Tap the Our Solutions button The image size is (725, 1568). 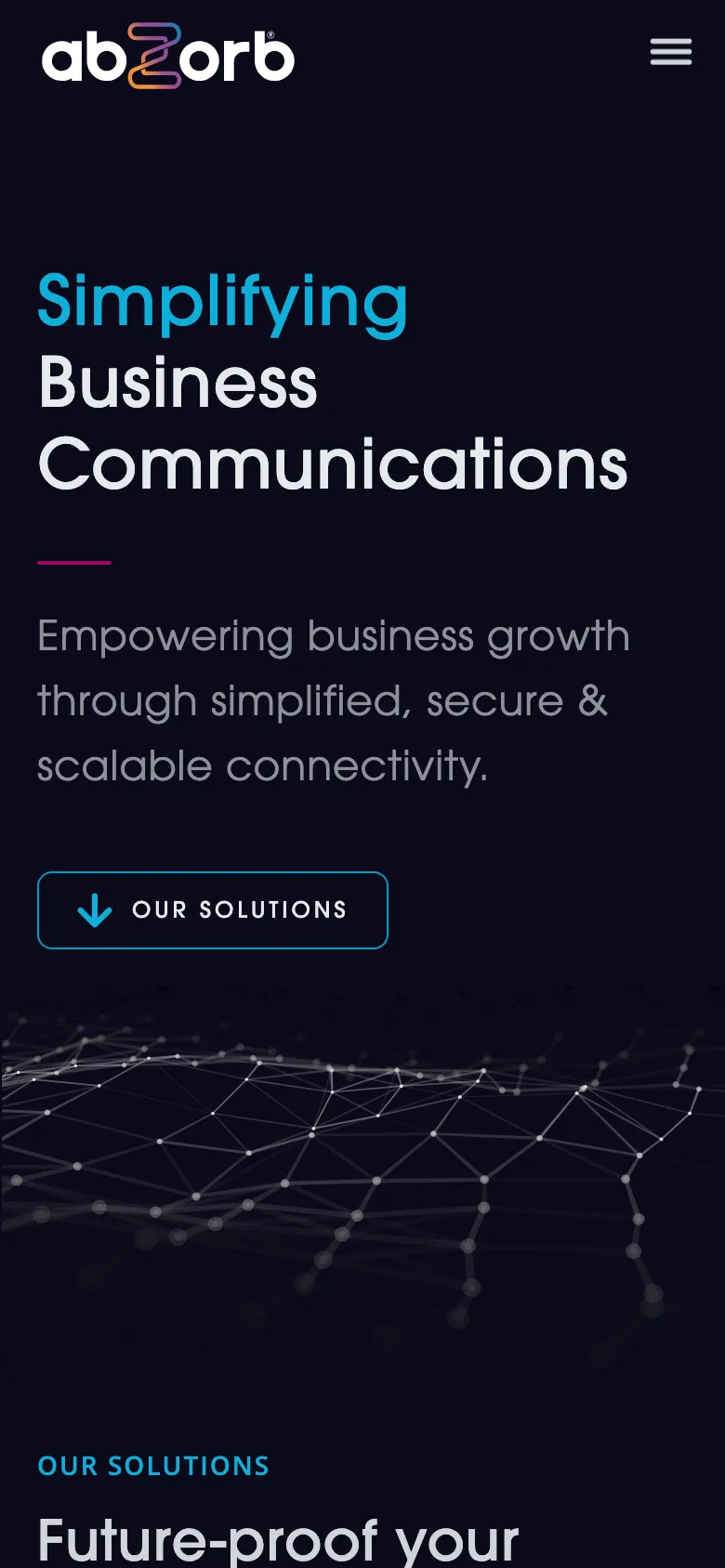pos(213,910)
